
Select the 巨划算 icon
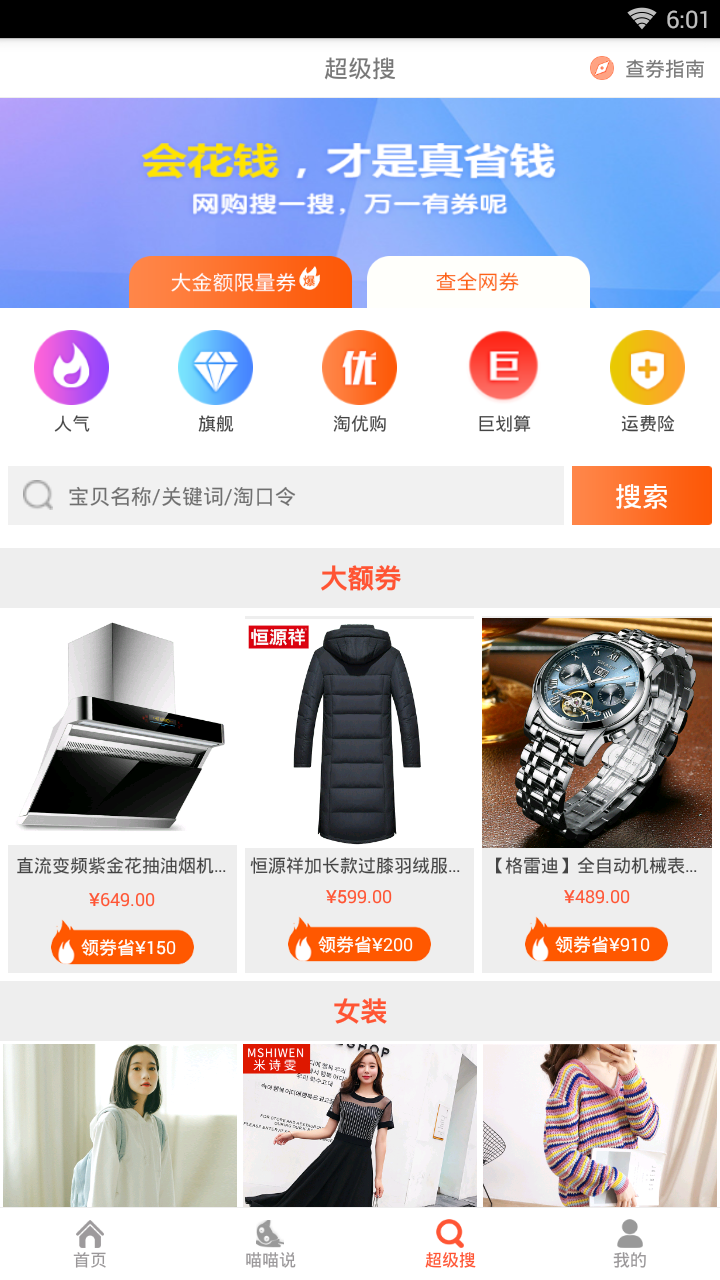pos(503,366)
